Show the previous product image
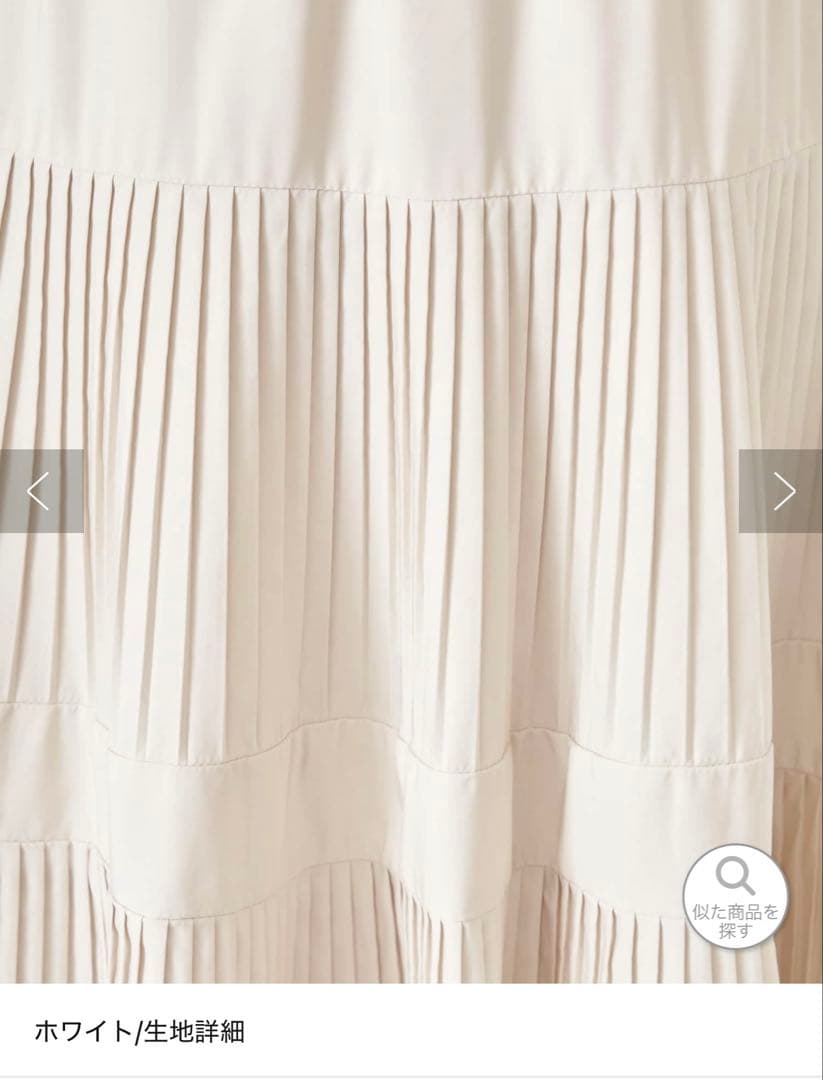Screen dimensions: 823x1080 click(40, 491)
